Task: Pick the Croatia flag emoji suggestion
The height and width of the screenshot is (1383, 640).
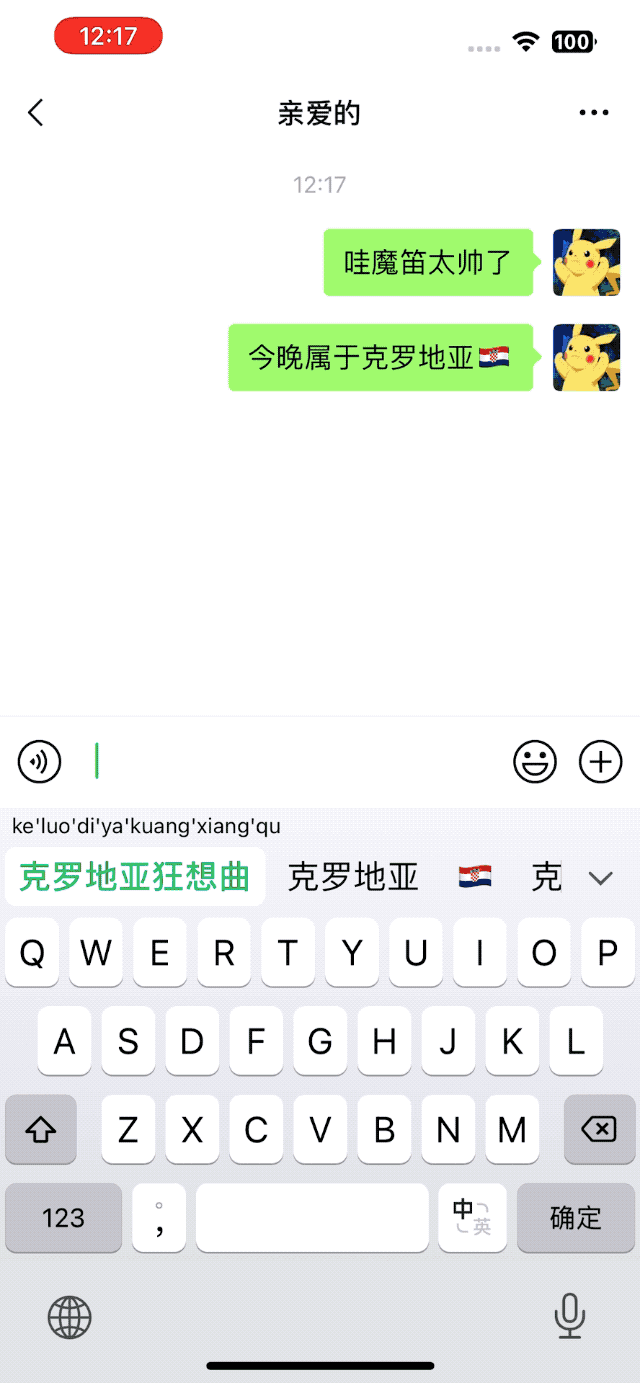Action: 475,877
